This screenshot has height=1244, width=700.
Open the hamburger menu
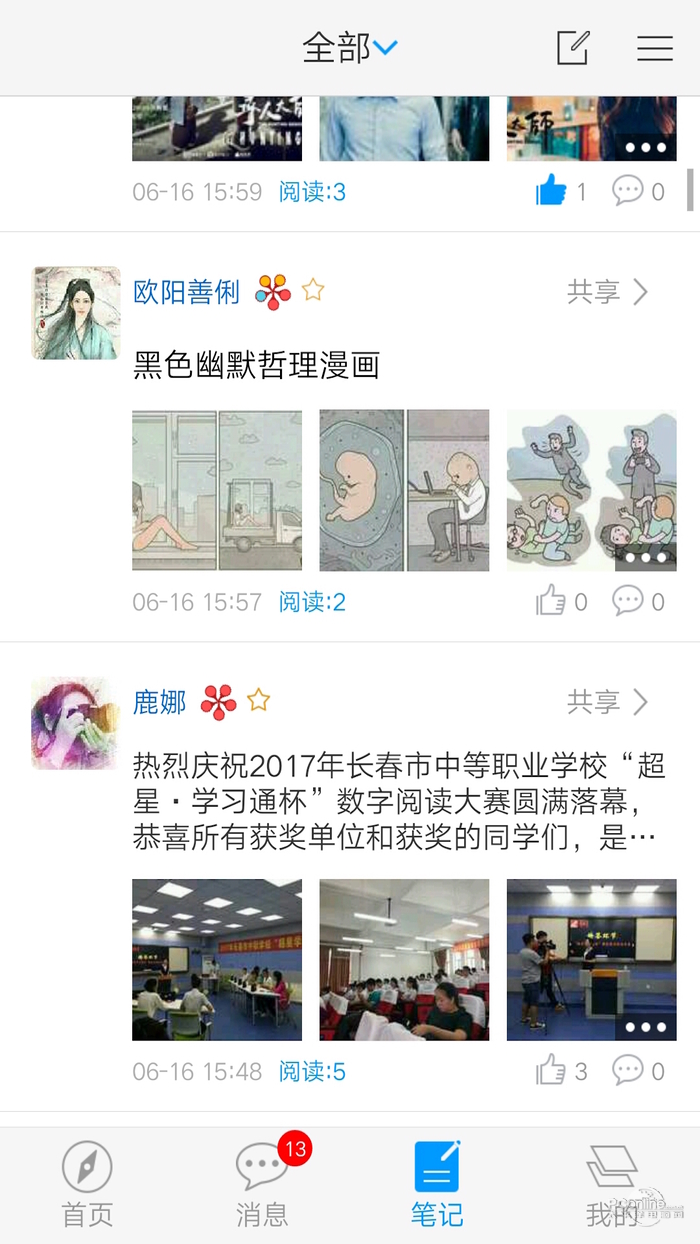tap(655, 47)
